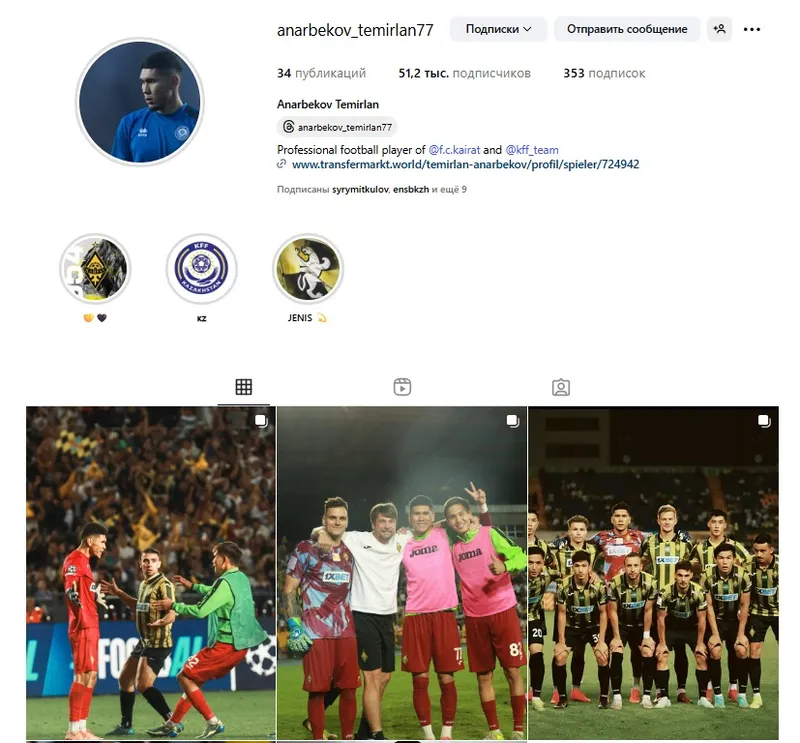Open the transfermarkt.world profile link
The height and width of the screenshot is (743, 800).
pos(465,164)
